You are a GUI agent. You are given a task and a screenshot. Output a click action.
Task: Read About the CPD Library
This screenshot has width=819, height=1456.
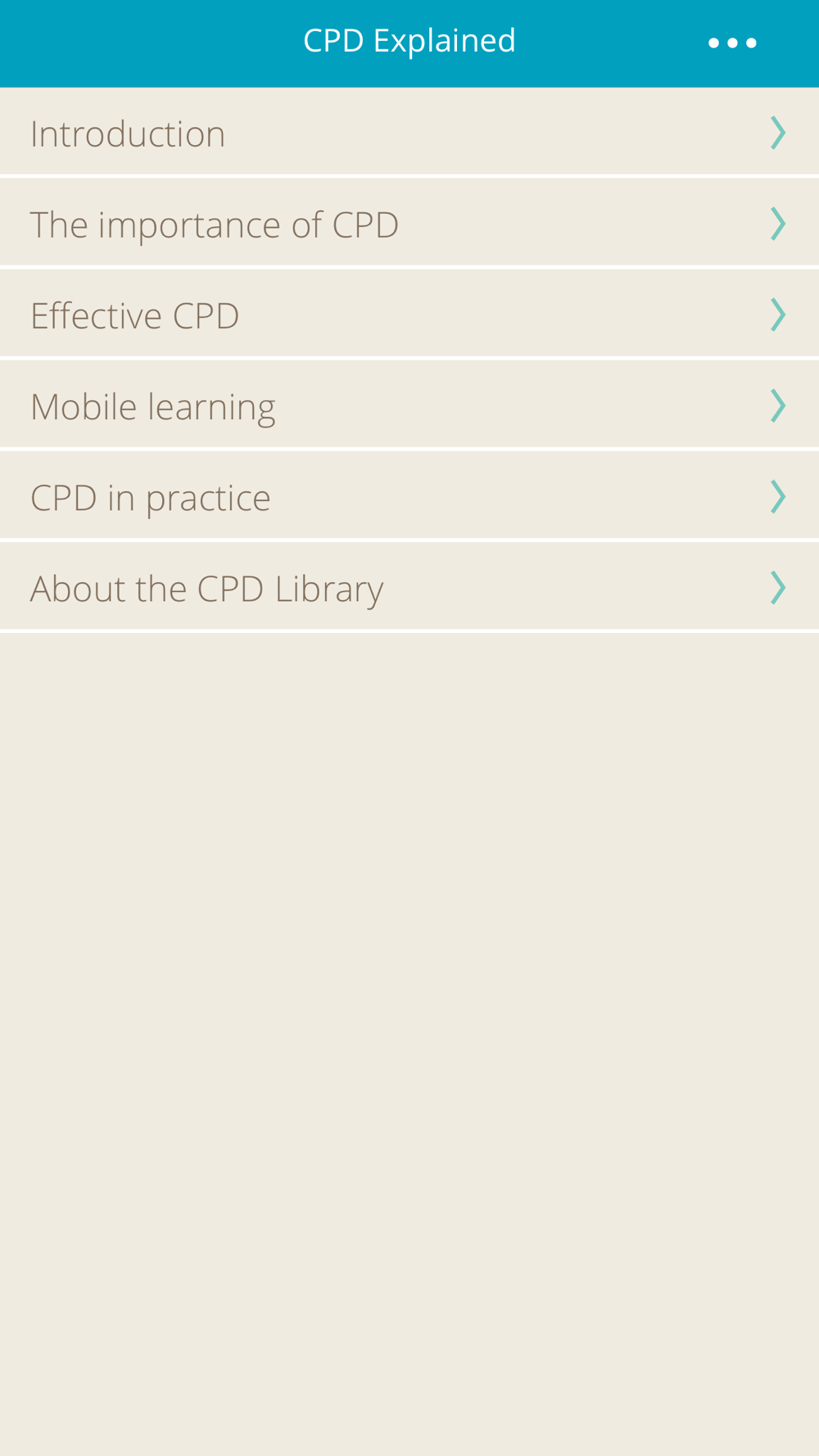click(x=409, y=588)
